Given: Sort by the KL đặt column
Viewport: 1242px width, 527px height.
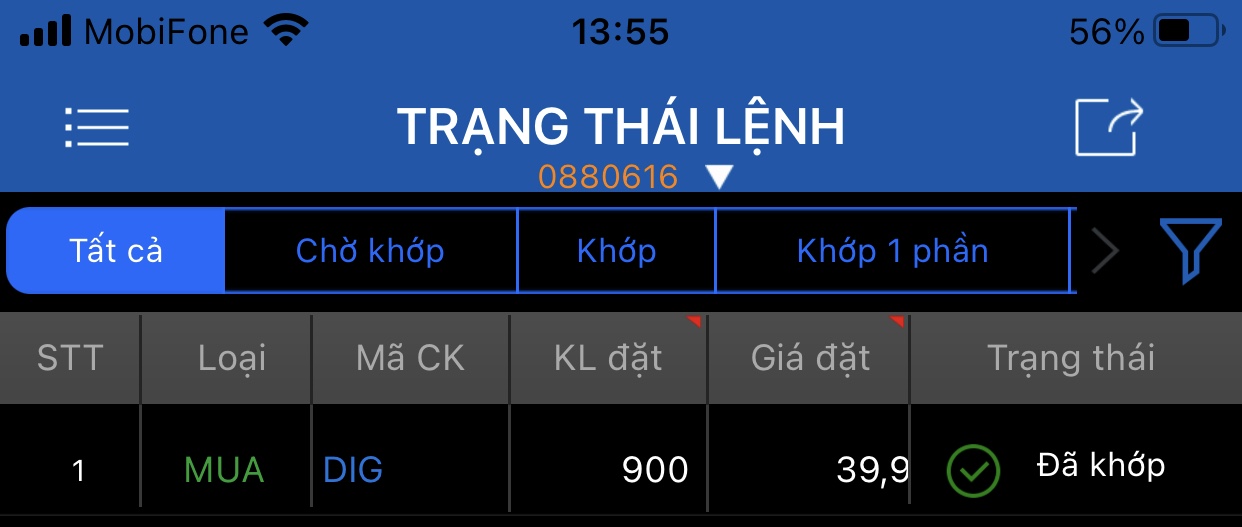Looking at the screenshot, I should coord(608,358).
